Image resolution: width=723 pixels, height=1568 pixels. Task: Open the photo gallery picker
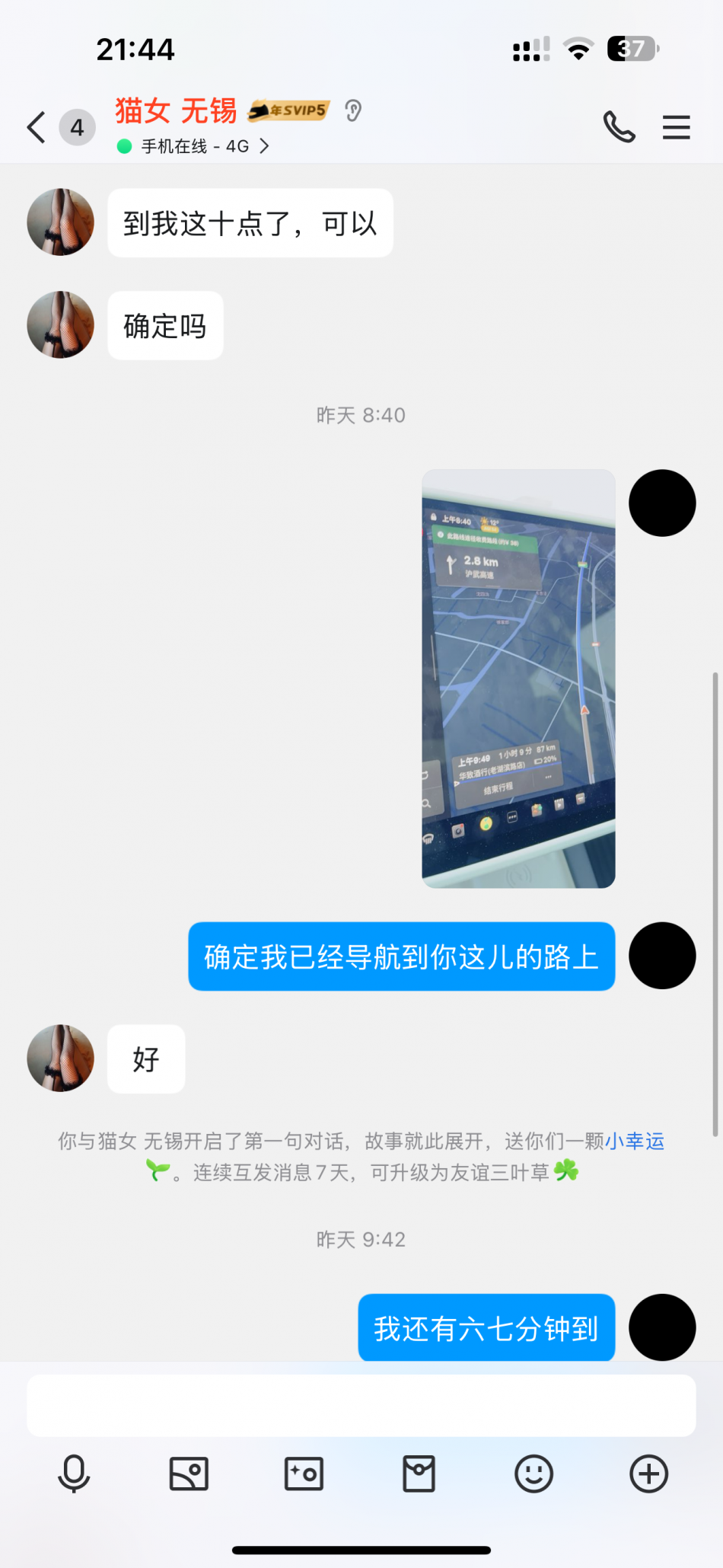point(189,1474)
